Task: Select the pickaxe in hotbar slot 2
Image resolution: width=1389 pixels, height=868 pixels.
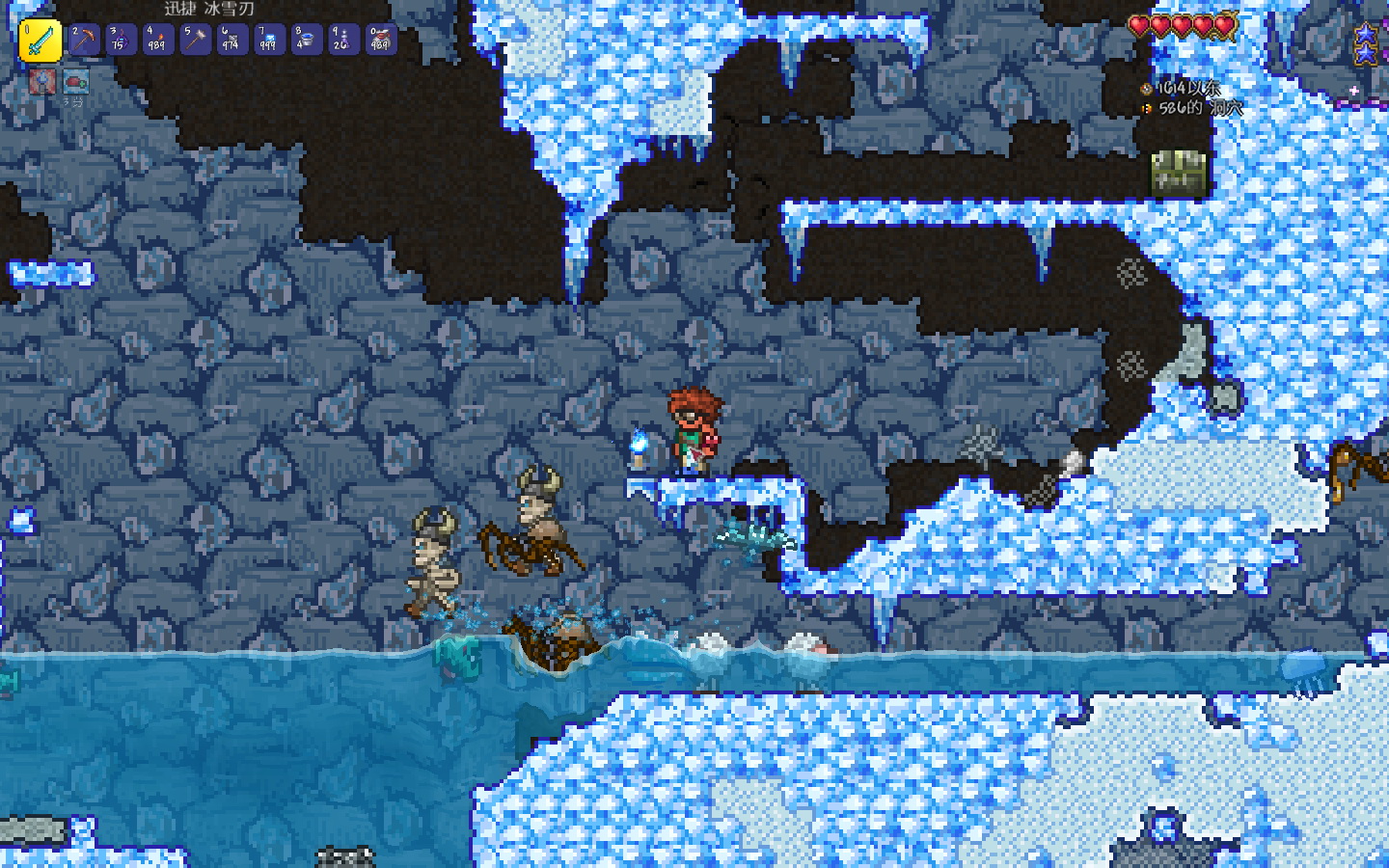Action: click(84, 41)
